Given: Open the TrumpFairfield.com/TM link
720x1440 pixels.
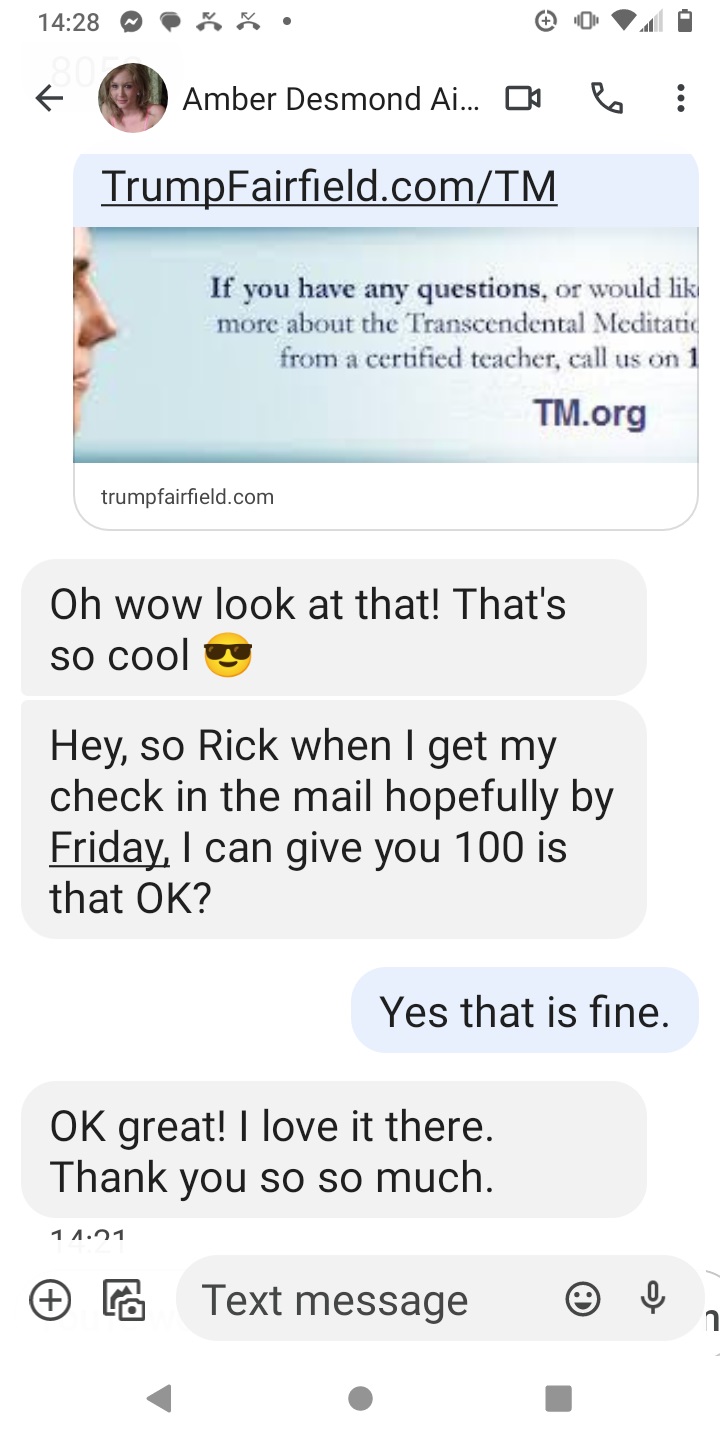Looking at the screenshot, I should pyautogui.click(x=329, y=186).
